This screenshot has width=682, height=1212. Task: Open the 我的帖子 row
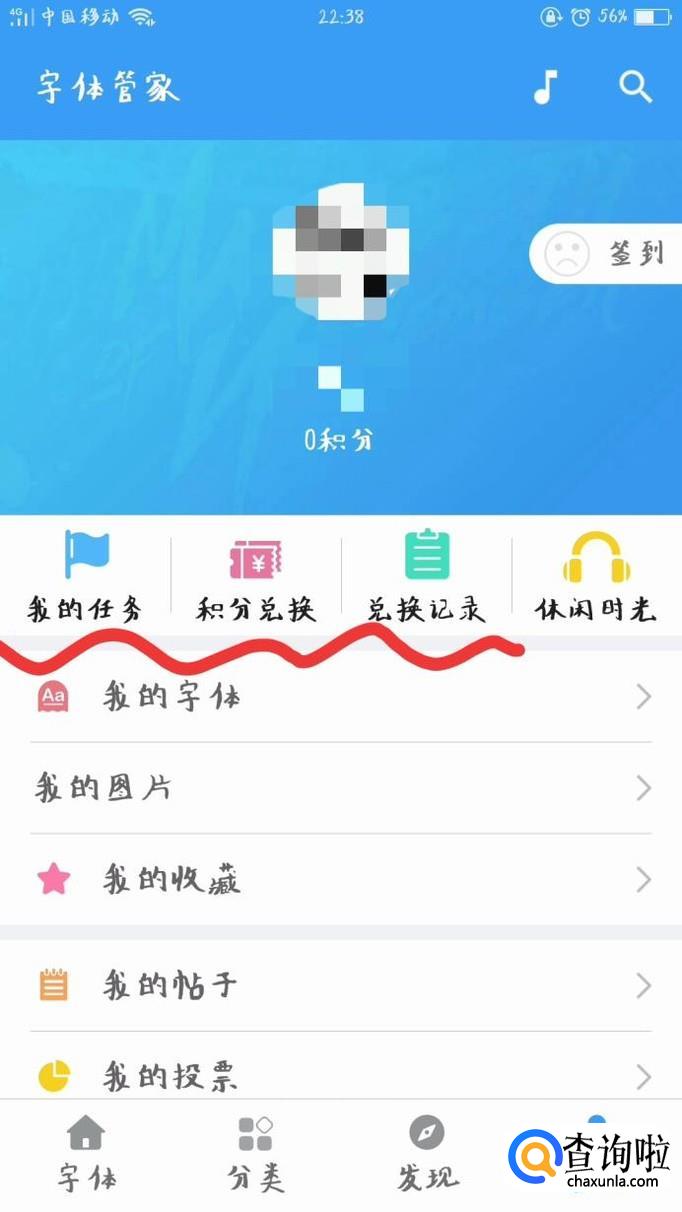[x=340, y=986]
